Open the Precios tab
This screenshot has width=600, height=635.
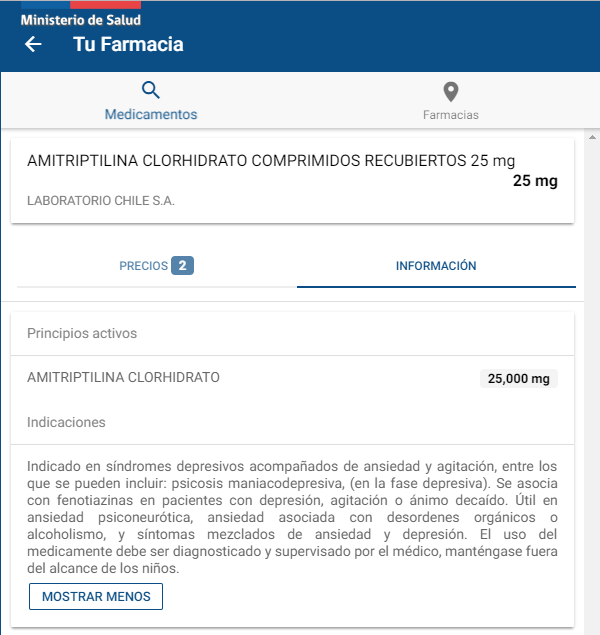[x=155, y=266]
